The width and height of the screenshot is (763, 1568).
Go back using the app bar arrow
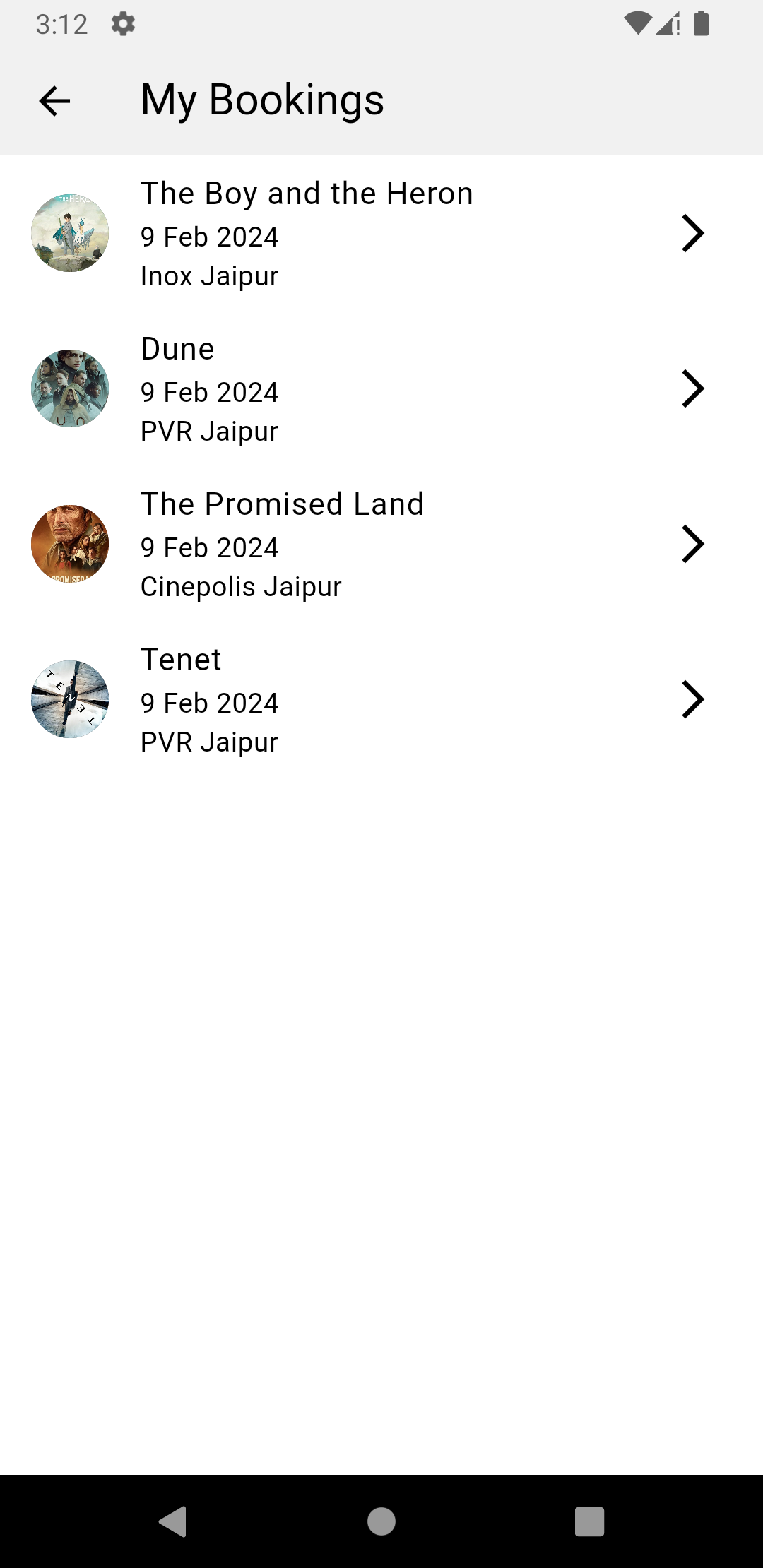(54, 101)
